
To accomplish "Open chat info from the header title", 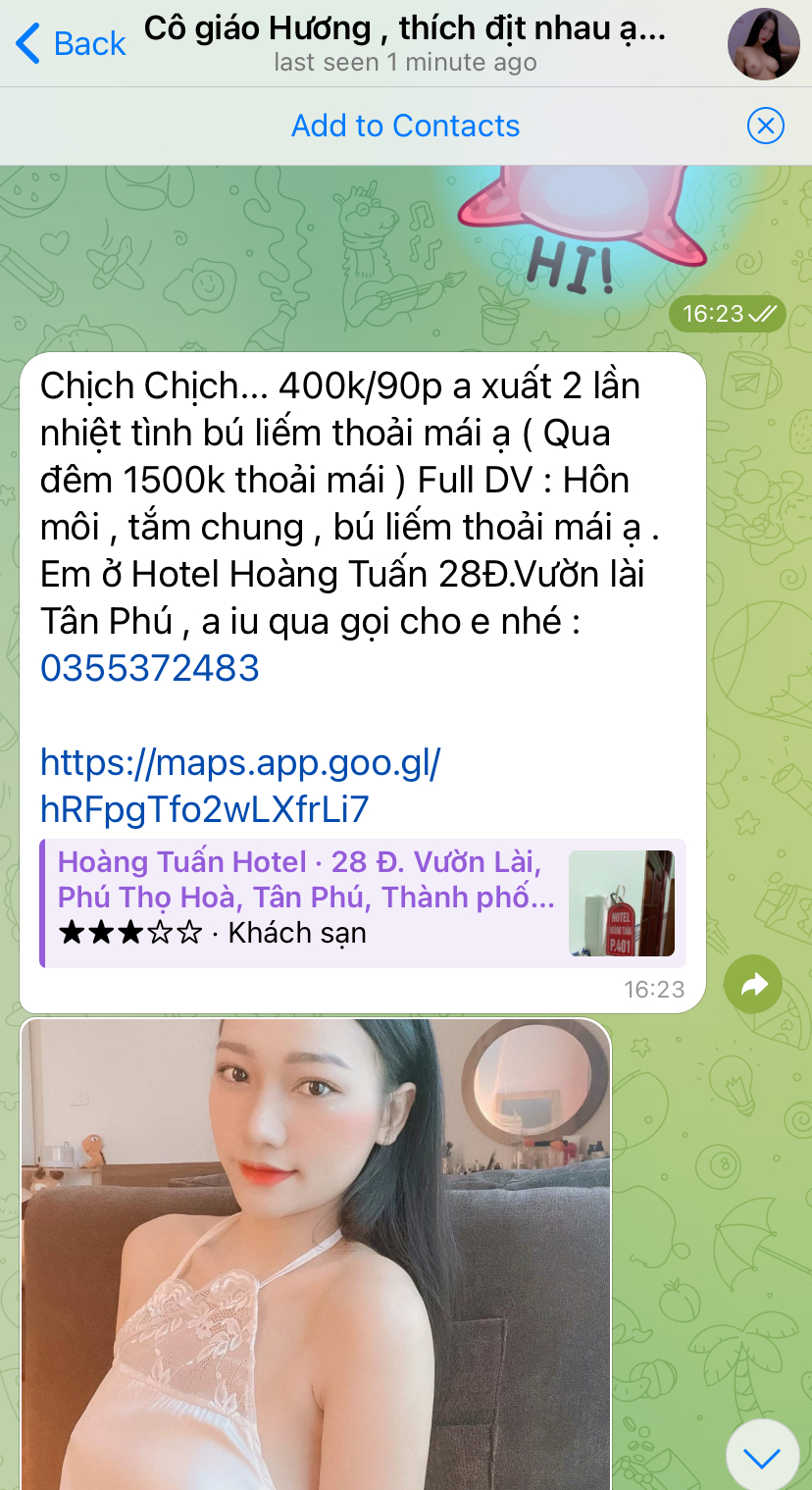I will pos(405,44).
